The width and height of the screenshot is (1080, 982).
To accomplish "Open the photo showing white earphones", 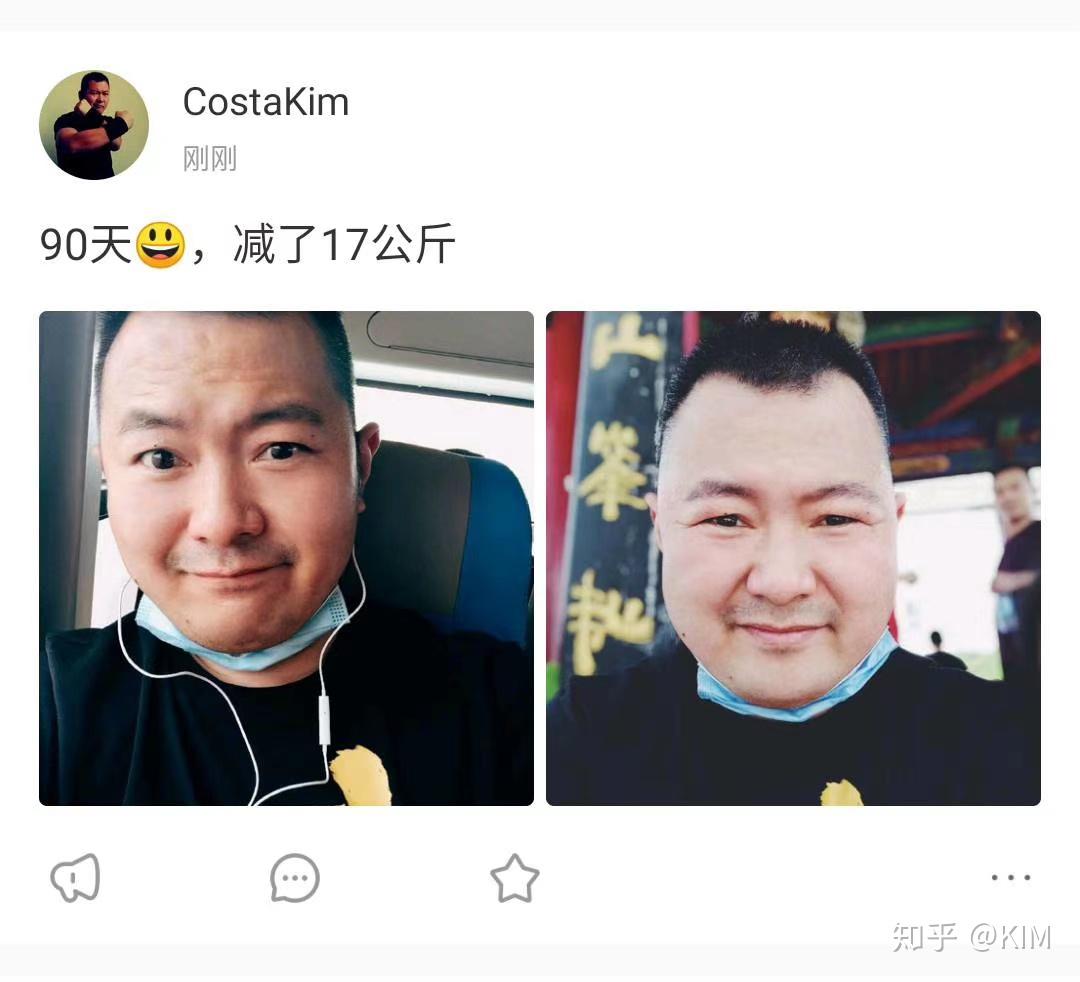I will [x=286, y=558].
